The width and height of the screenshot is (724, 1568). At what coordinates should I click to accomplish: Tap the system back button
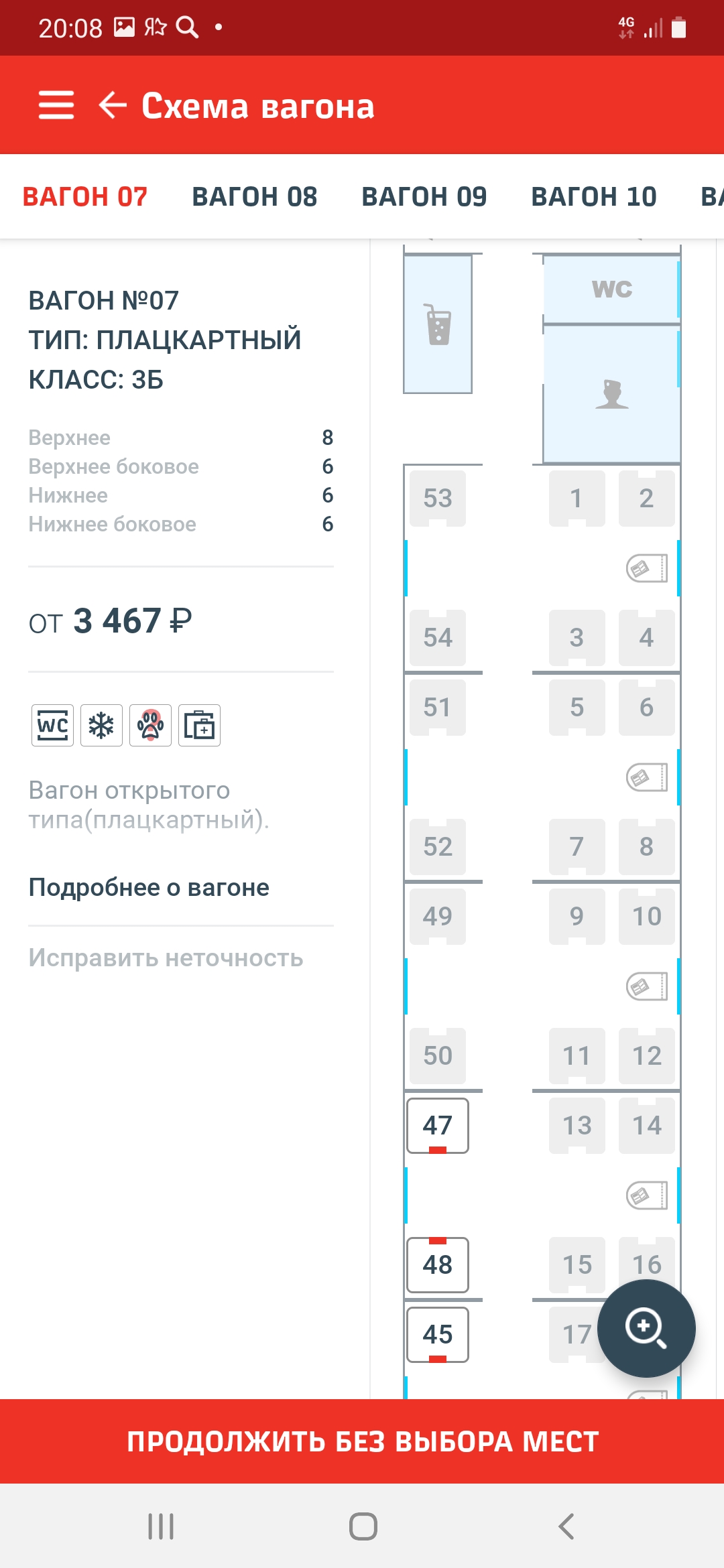click(x=566, y=1526)
